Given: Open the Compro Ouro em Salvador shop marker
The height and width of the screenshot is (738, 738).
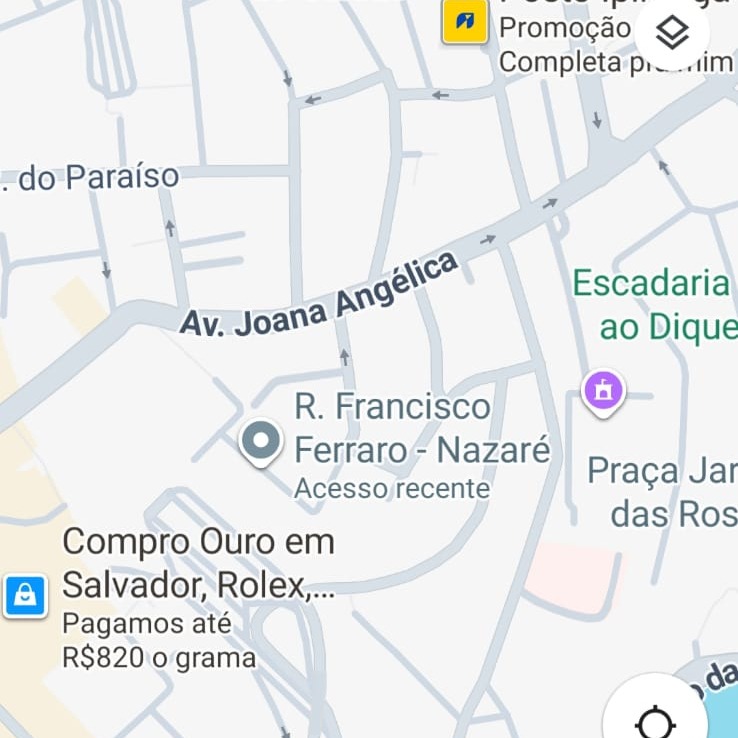Looking at the screenshot, I should point(25,596).
